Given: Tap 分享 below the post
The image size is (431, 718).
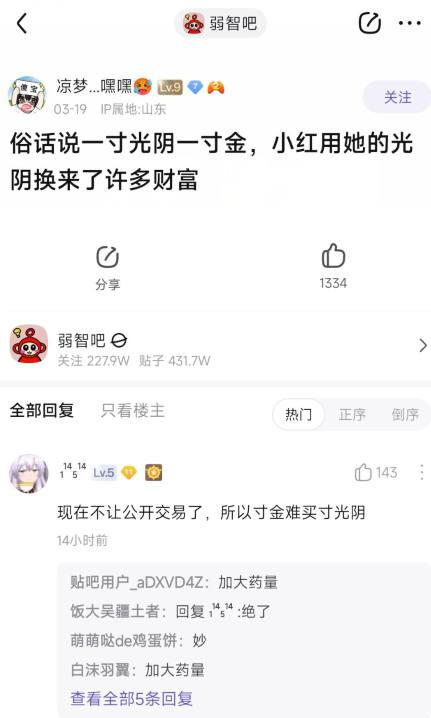Looking at the screenshot, I should (x=108, y=268).
